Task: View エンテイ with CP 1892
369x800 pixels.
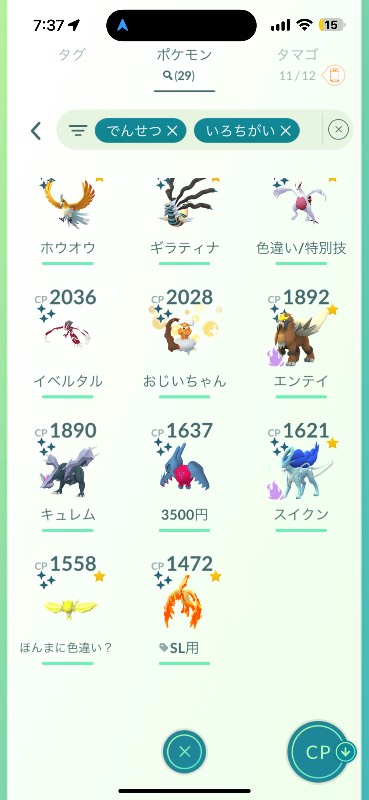Action: tap(301, 341)
